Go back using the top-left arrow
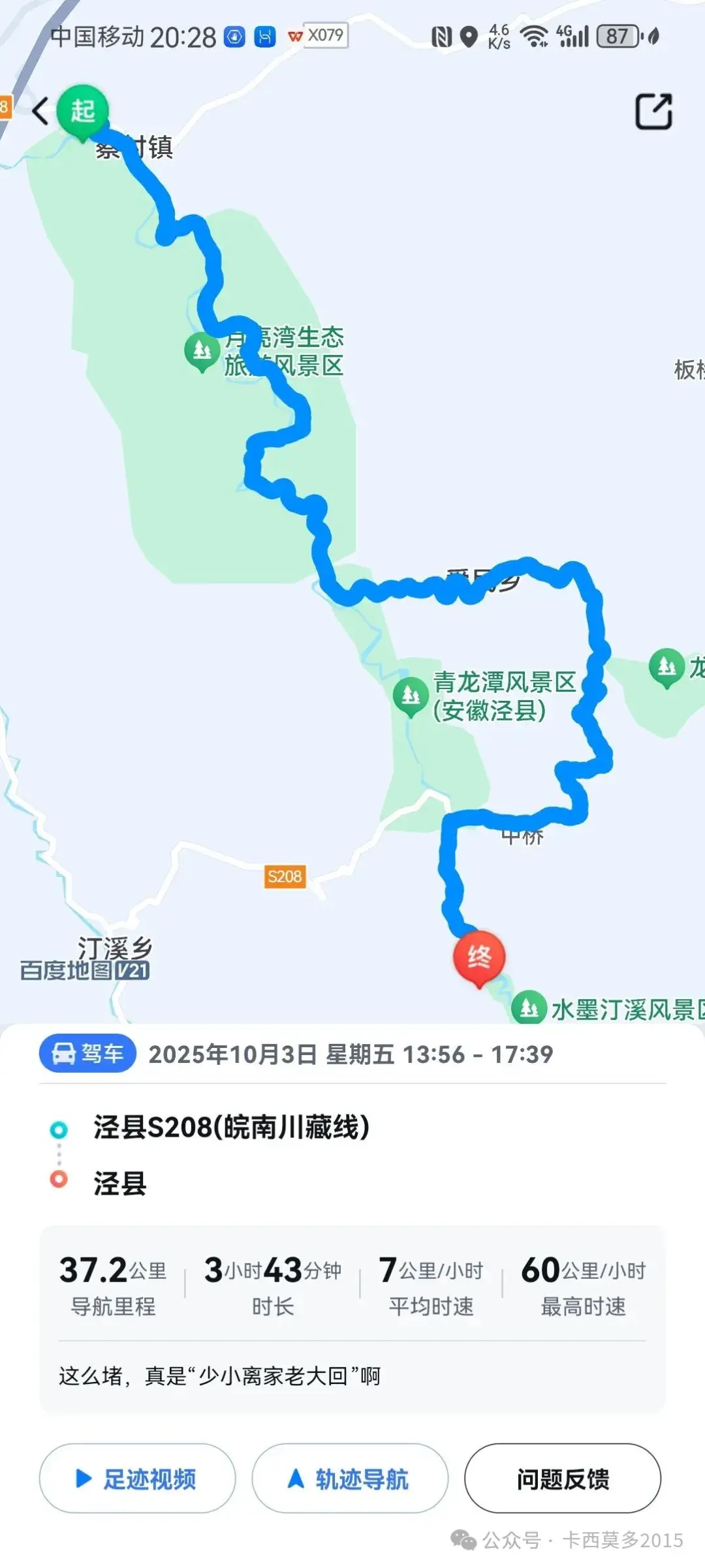This screenshot has width=705, height=1568. 40,111
